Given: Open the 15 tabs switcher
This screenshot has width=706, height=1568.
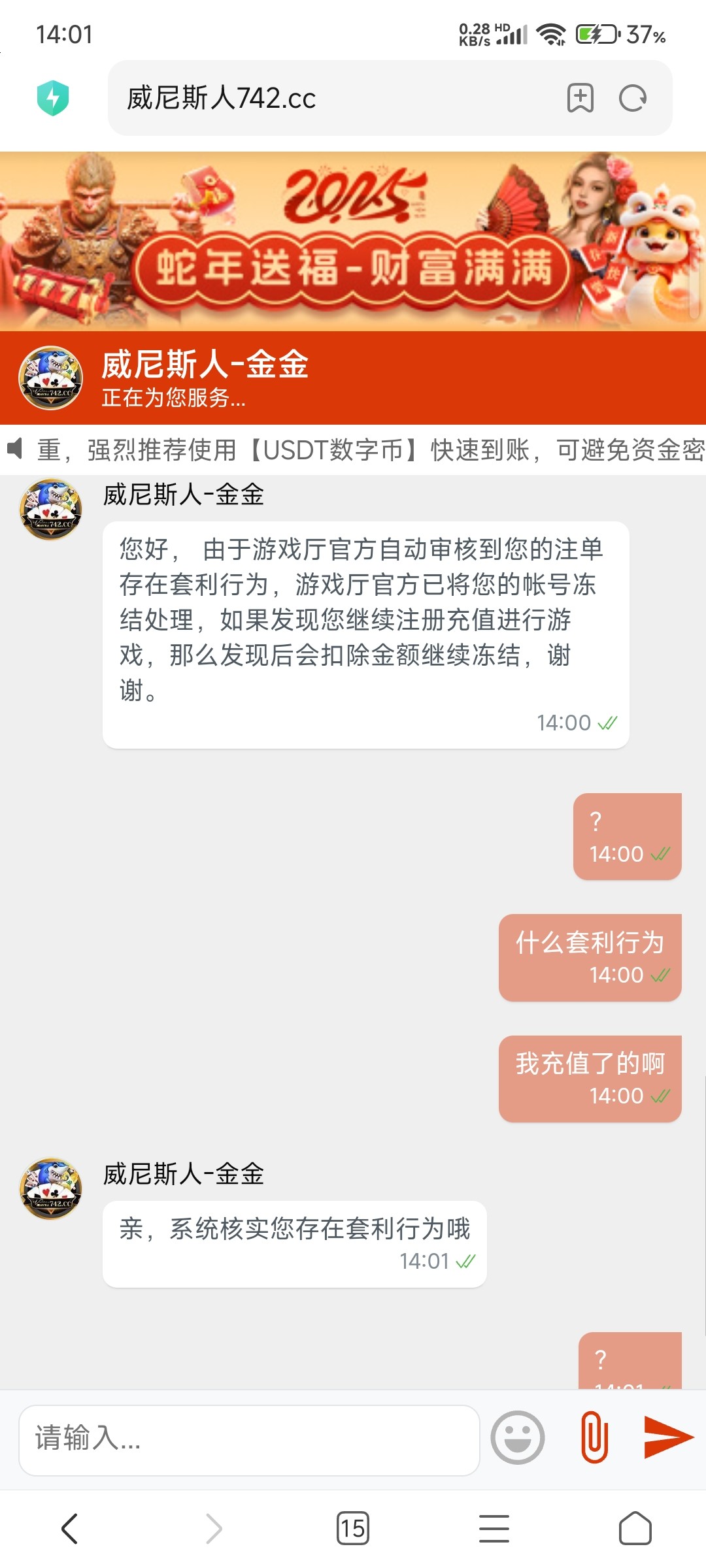Looking at the screenshot, I should [x=353, y=1529].
